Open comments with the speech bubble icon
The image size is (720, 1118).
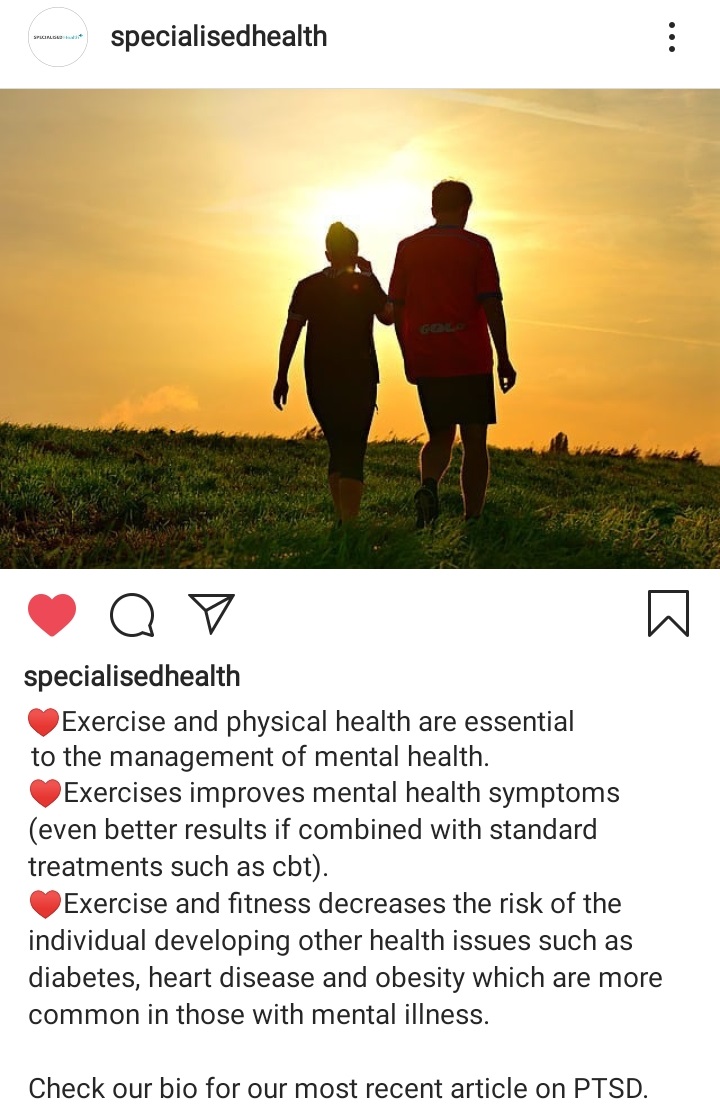[132, 614]
